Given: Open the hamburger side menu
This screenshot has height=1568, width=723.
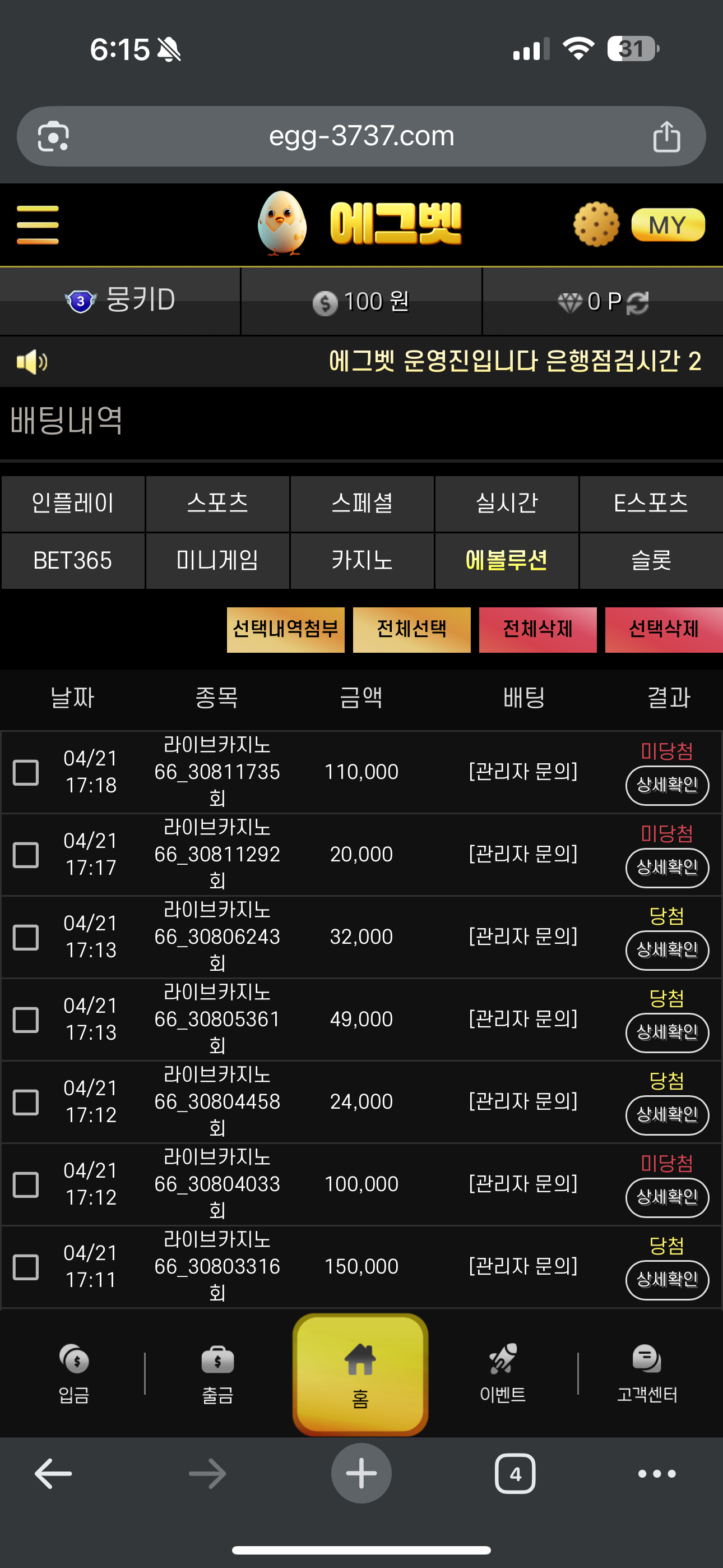Looking at the screenshot, I should 38,225.
